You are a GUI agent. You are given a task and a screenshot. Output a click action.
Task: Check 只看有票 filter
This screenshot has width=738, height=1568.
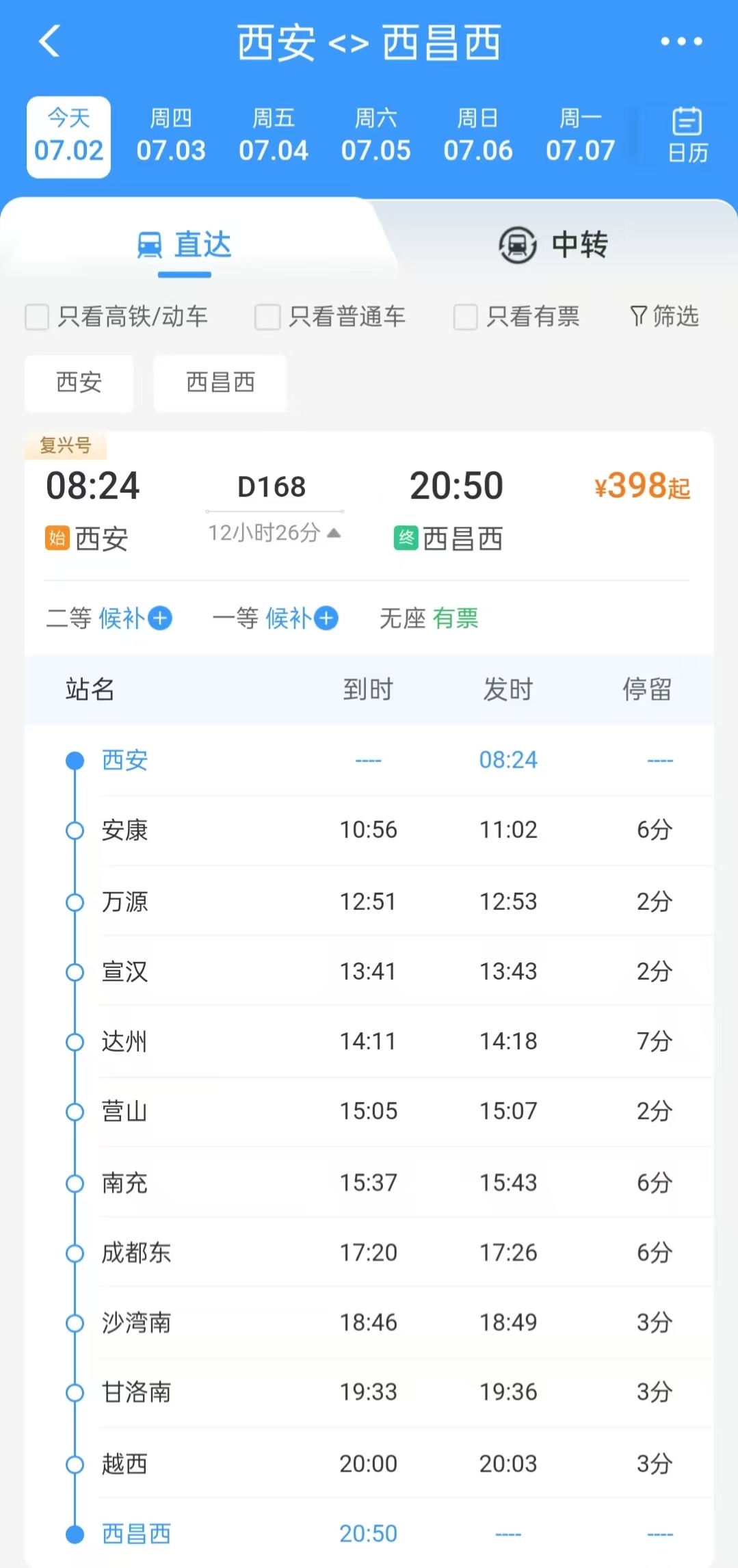coord(466,317)
